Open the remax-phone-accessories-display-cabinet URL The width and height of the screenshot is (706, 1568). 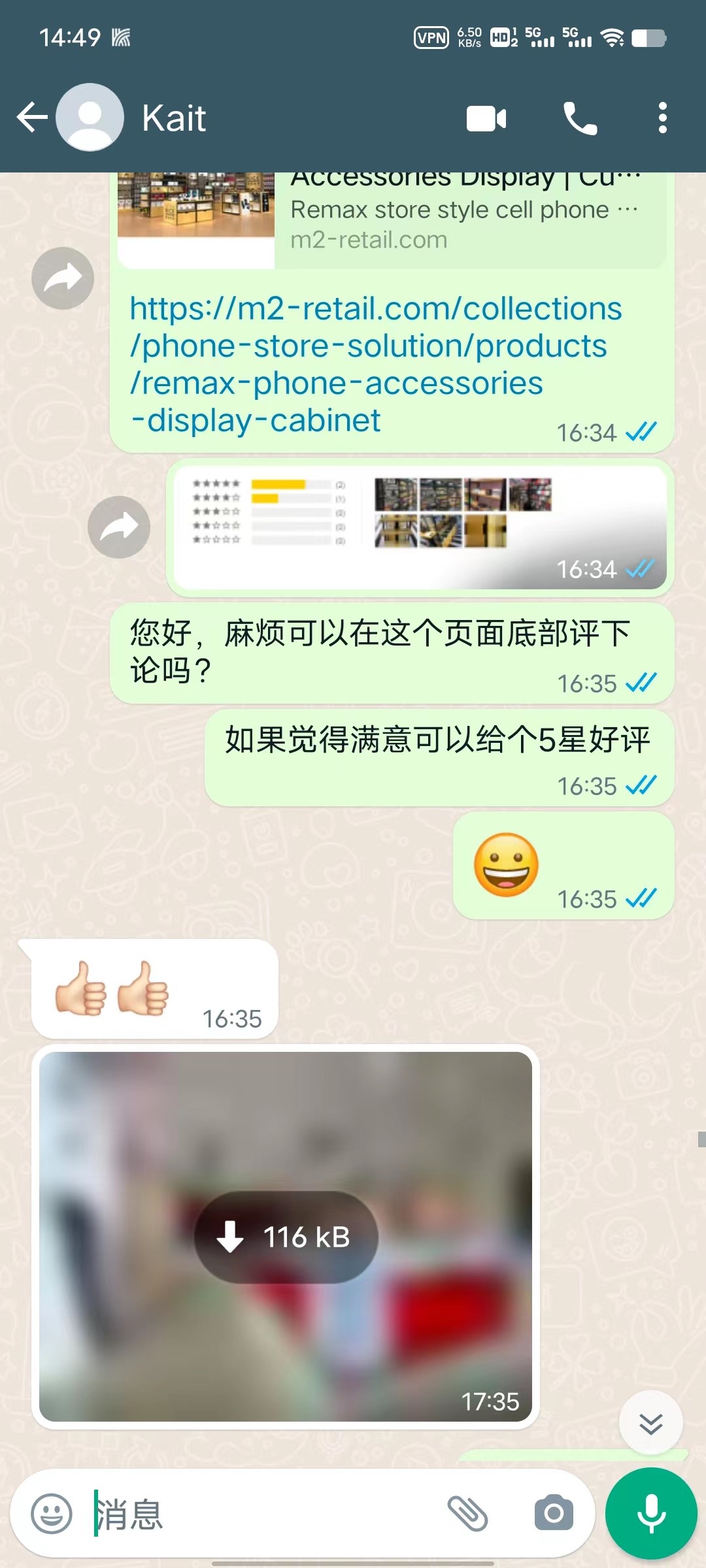click(375, 364)
